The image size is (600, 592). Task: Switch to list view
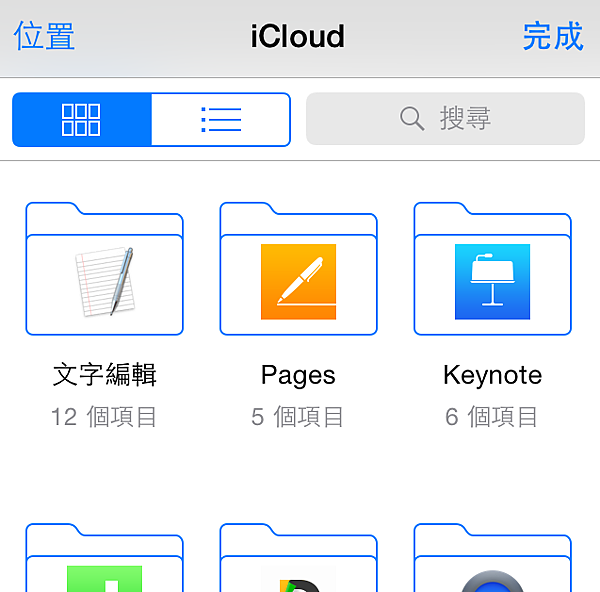click(x=221, y=120)
